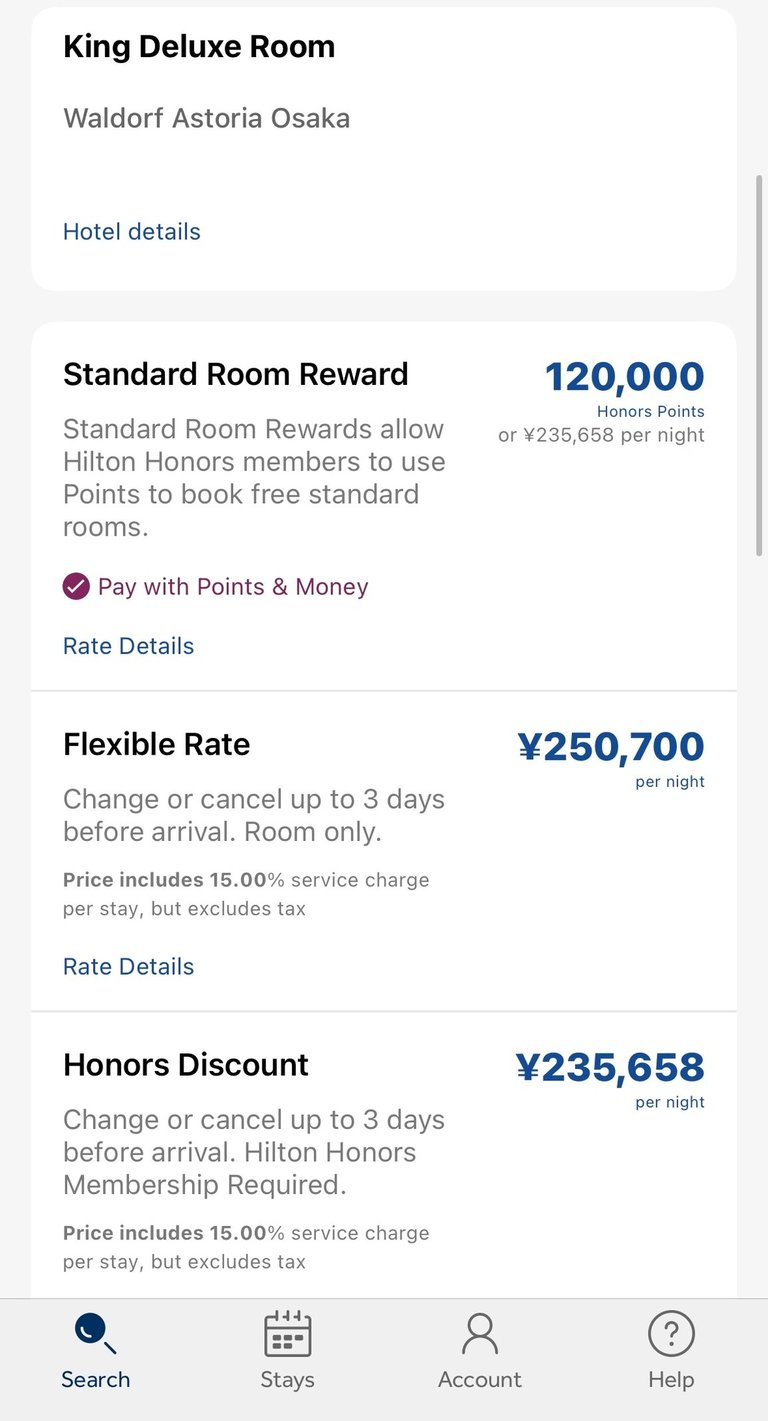Toggle the Pay with Points & Money checkmark
This screenshot has height=1421, width=768.
76,586
